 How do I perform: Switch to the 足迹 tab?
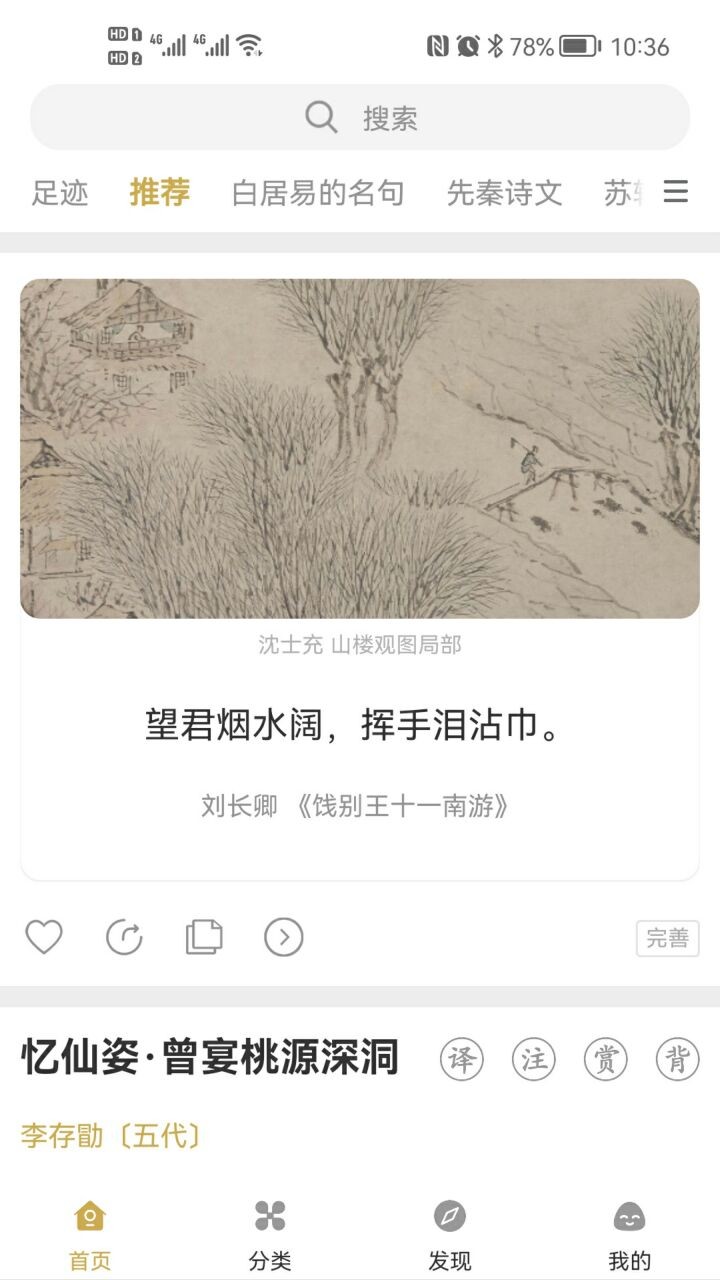pyautogui.click(x=60, y=193)
